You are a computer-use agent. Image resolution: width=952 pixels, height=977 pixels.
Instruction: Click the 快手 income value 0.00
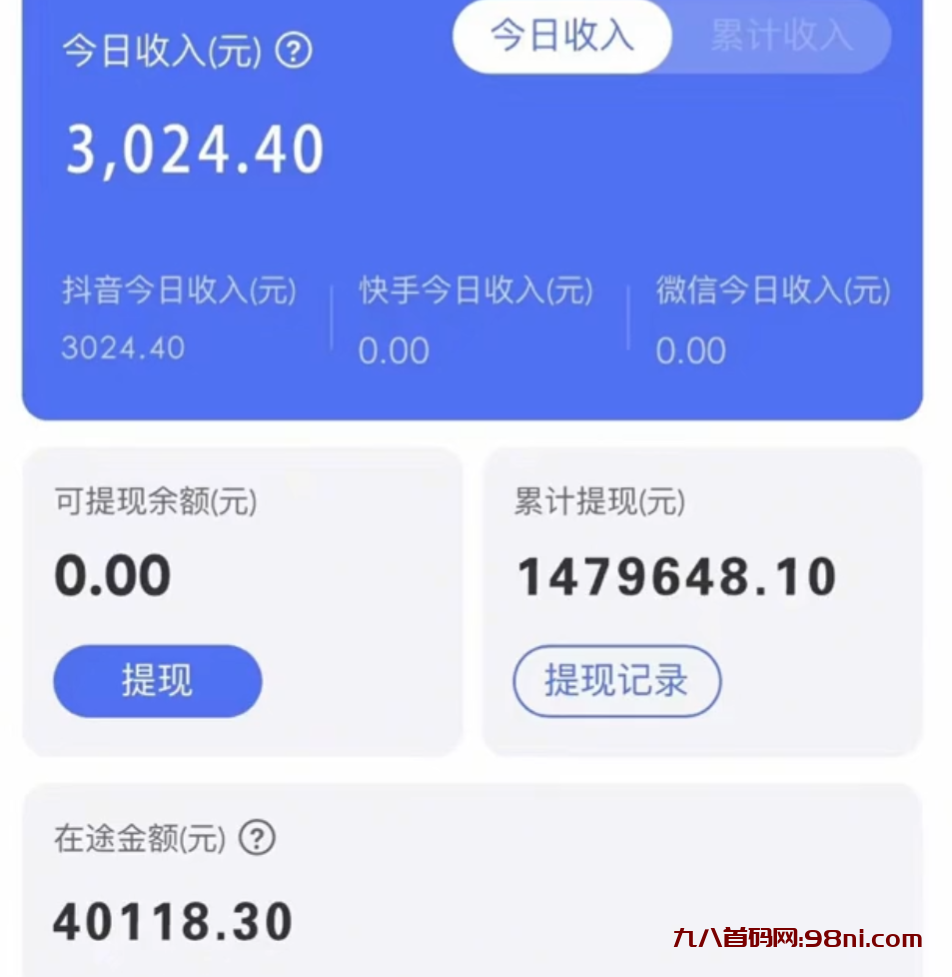click(x=392, y=351)
